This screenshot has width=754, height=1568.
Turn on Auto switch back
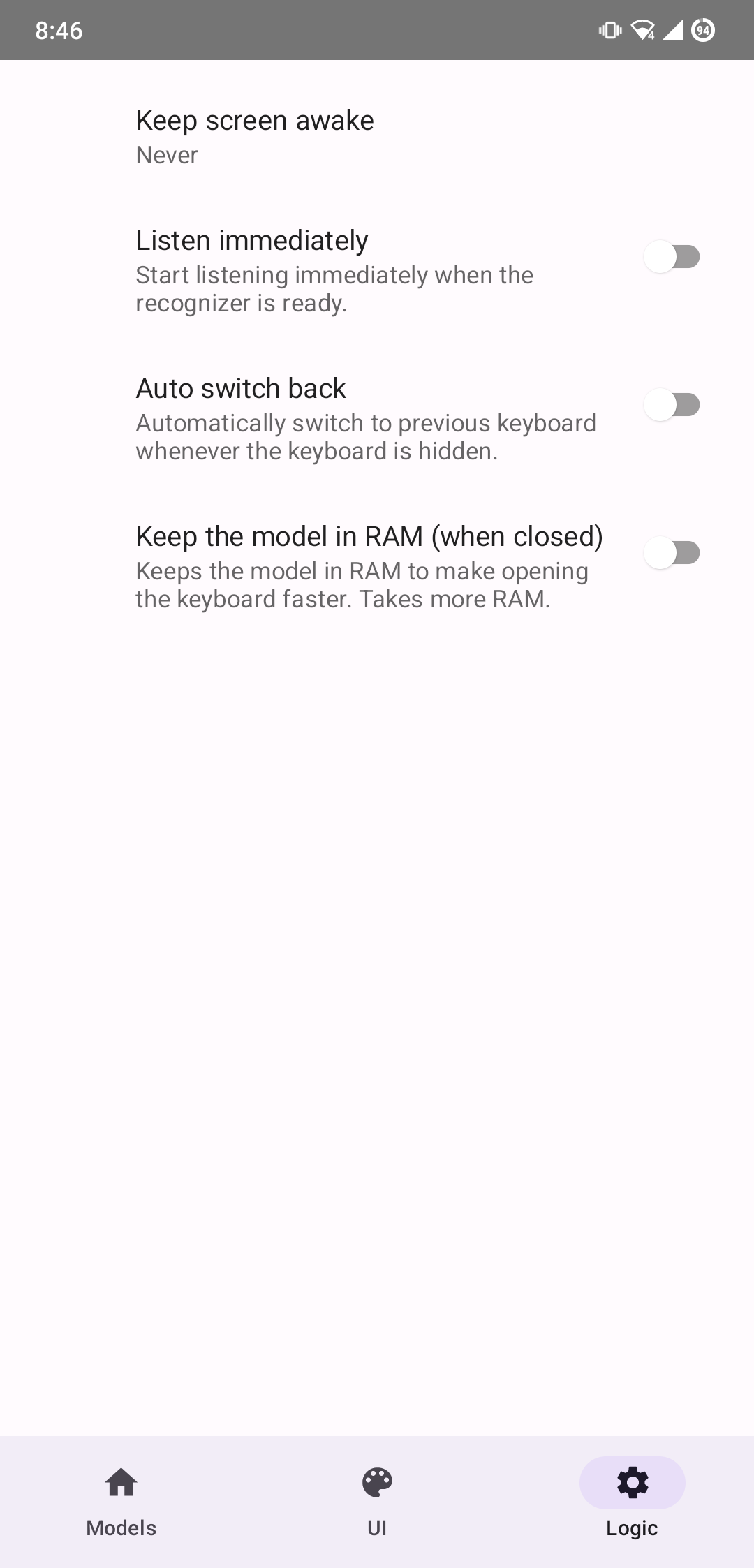[672, 405]
